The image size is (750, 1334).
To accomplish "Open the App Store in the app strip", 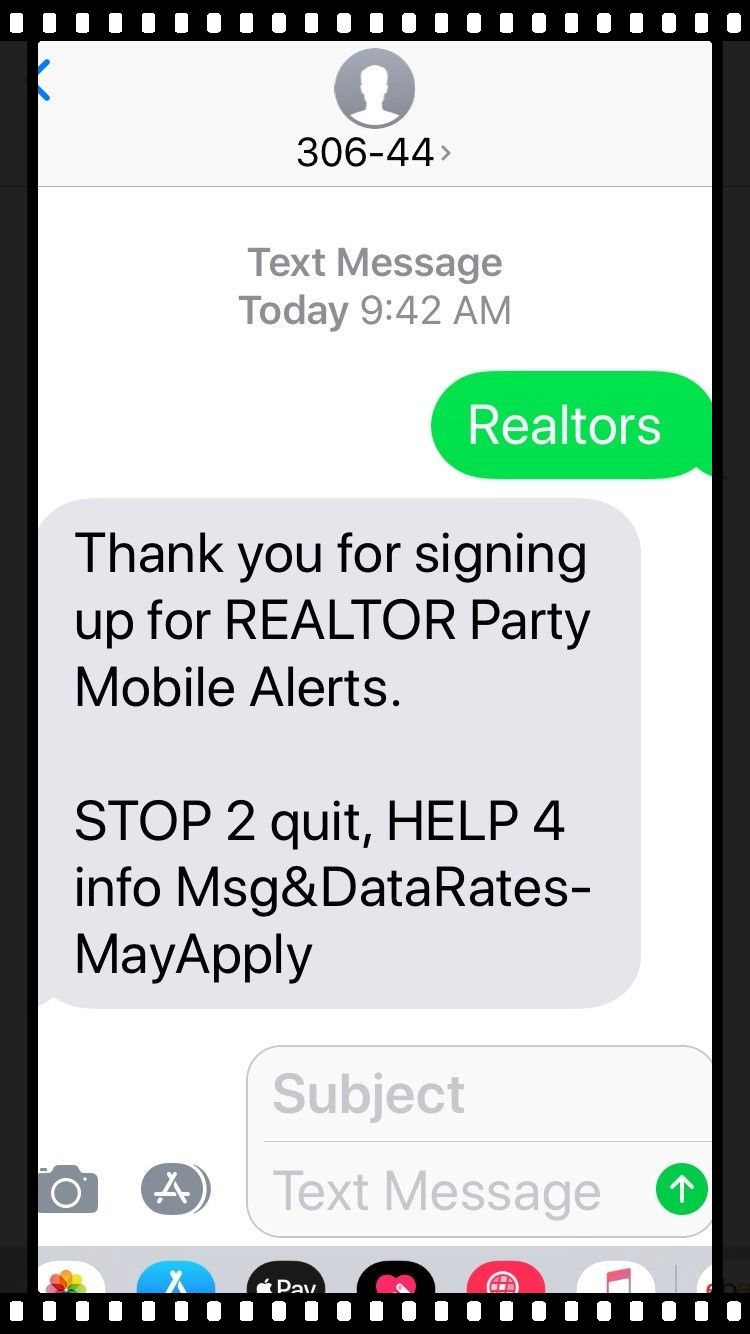I will click(x=175, y=1280).
